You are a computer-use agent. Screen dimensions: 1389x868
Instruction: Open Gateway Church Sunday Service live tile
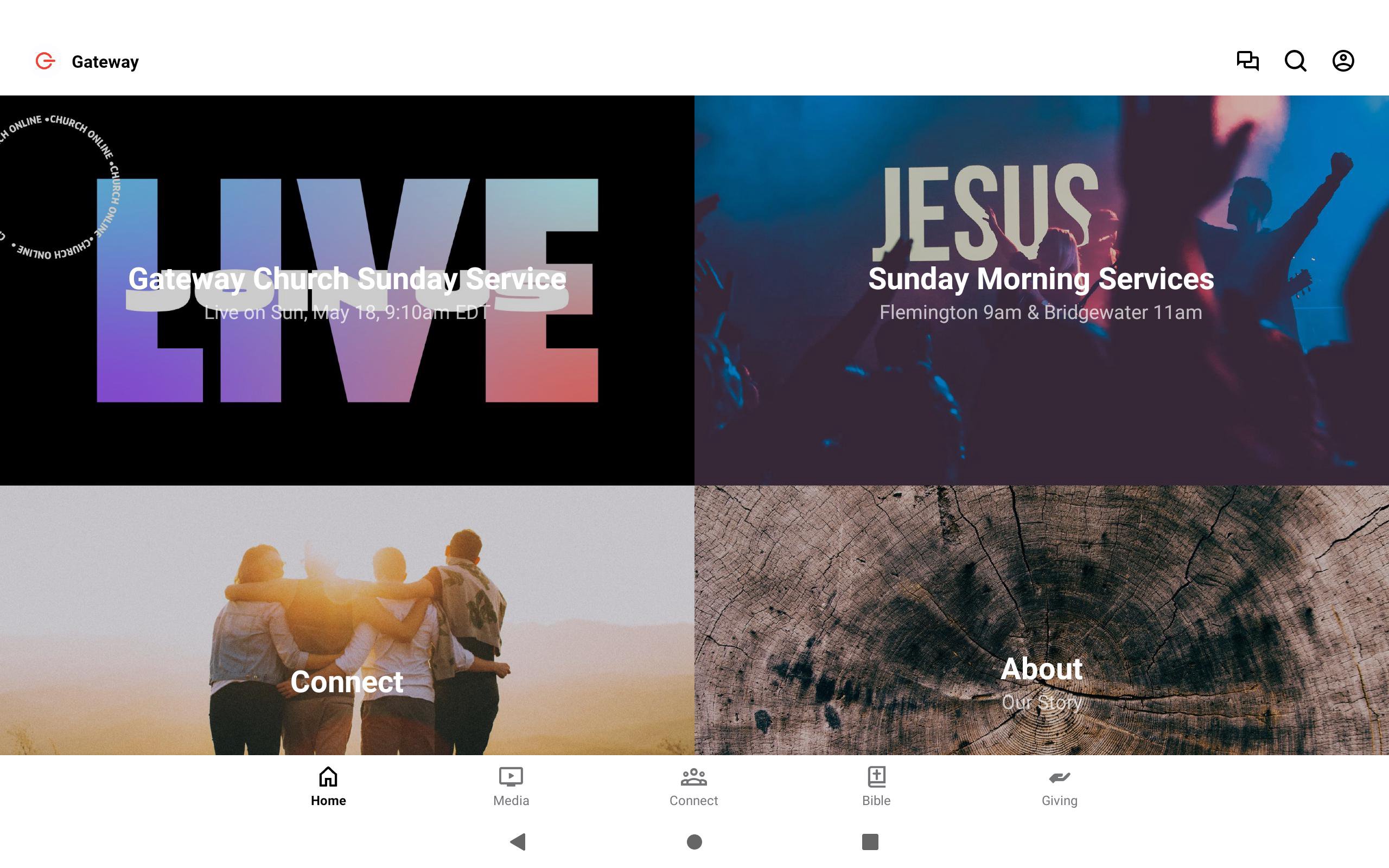(347, 290)
